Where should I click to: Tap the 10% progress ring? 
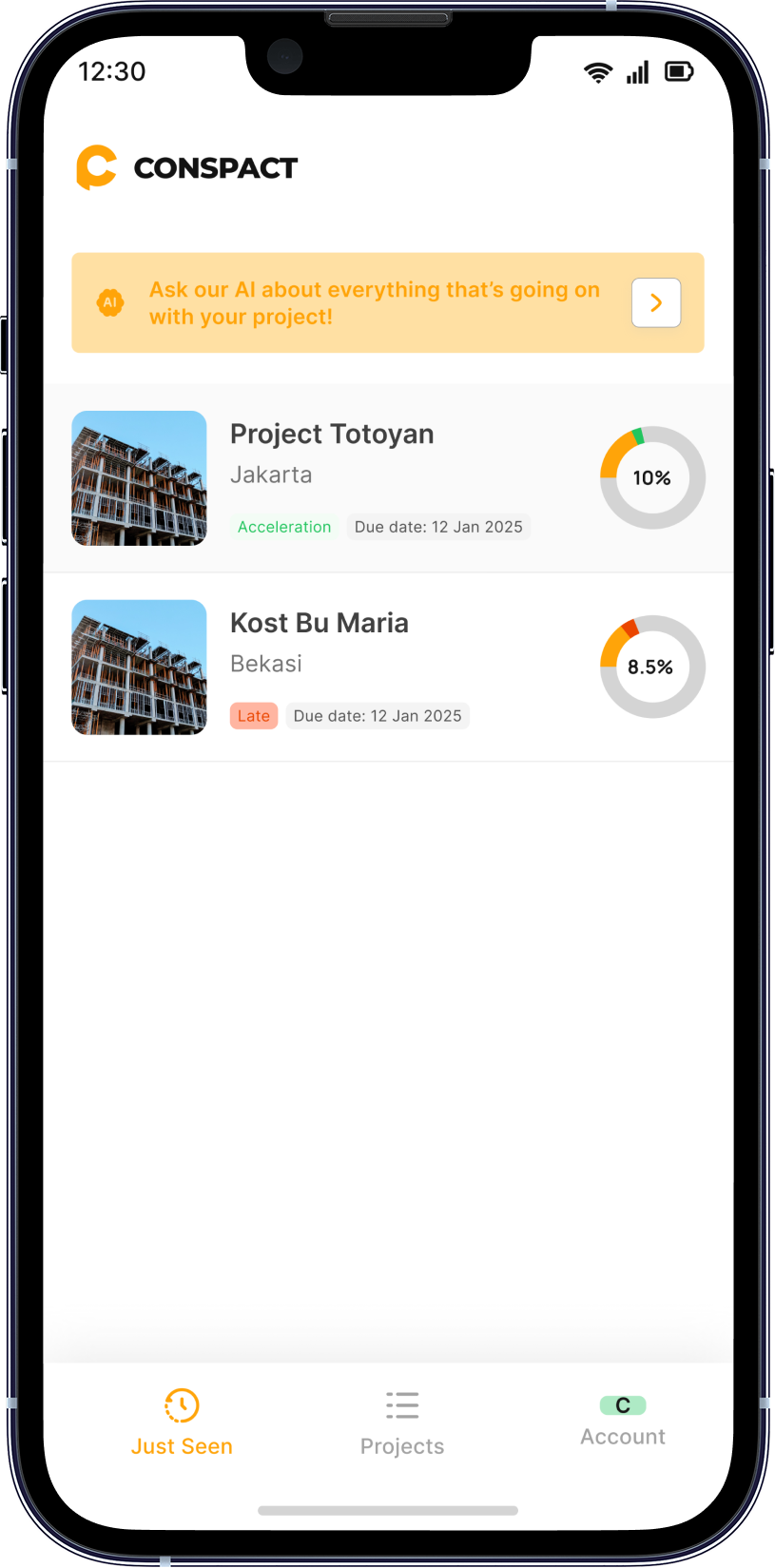pos(651,477)
